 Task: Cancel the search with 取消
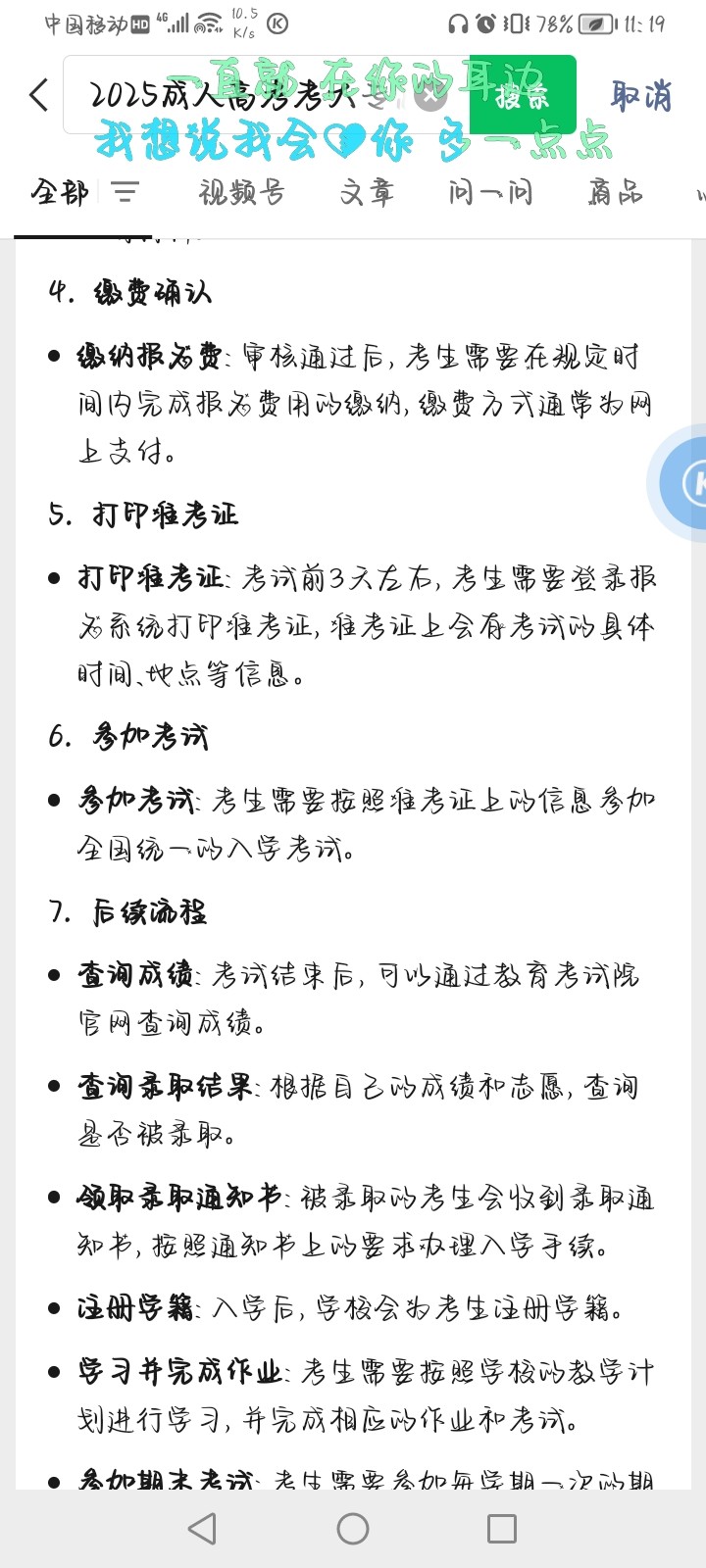[641, 95]
